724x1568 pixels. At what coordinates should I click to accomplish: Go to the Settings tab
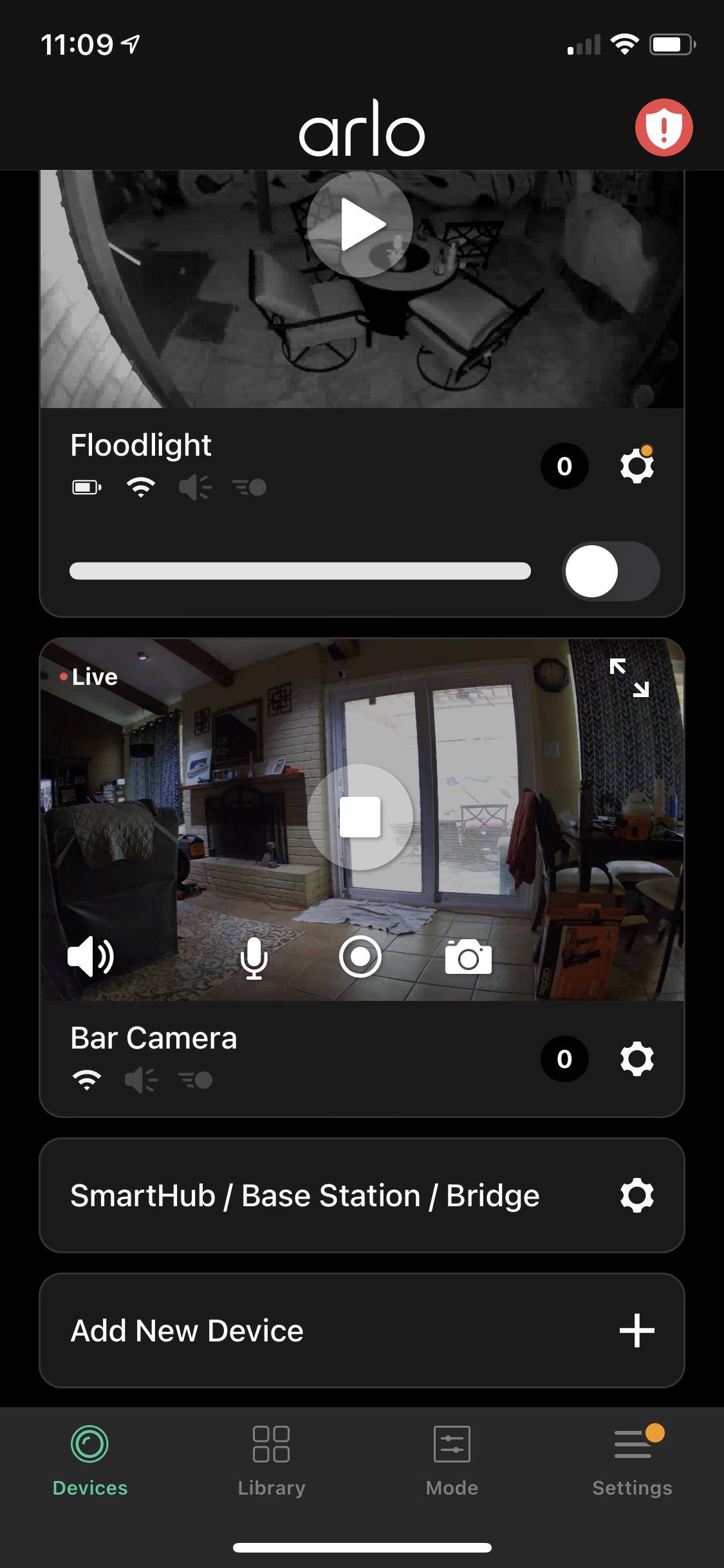pos(632,1460)
